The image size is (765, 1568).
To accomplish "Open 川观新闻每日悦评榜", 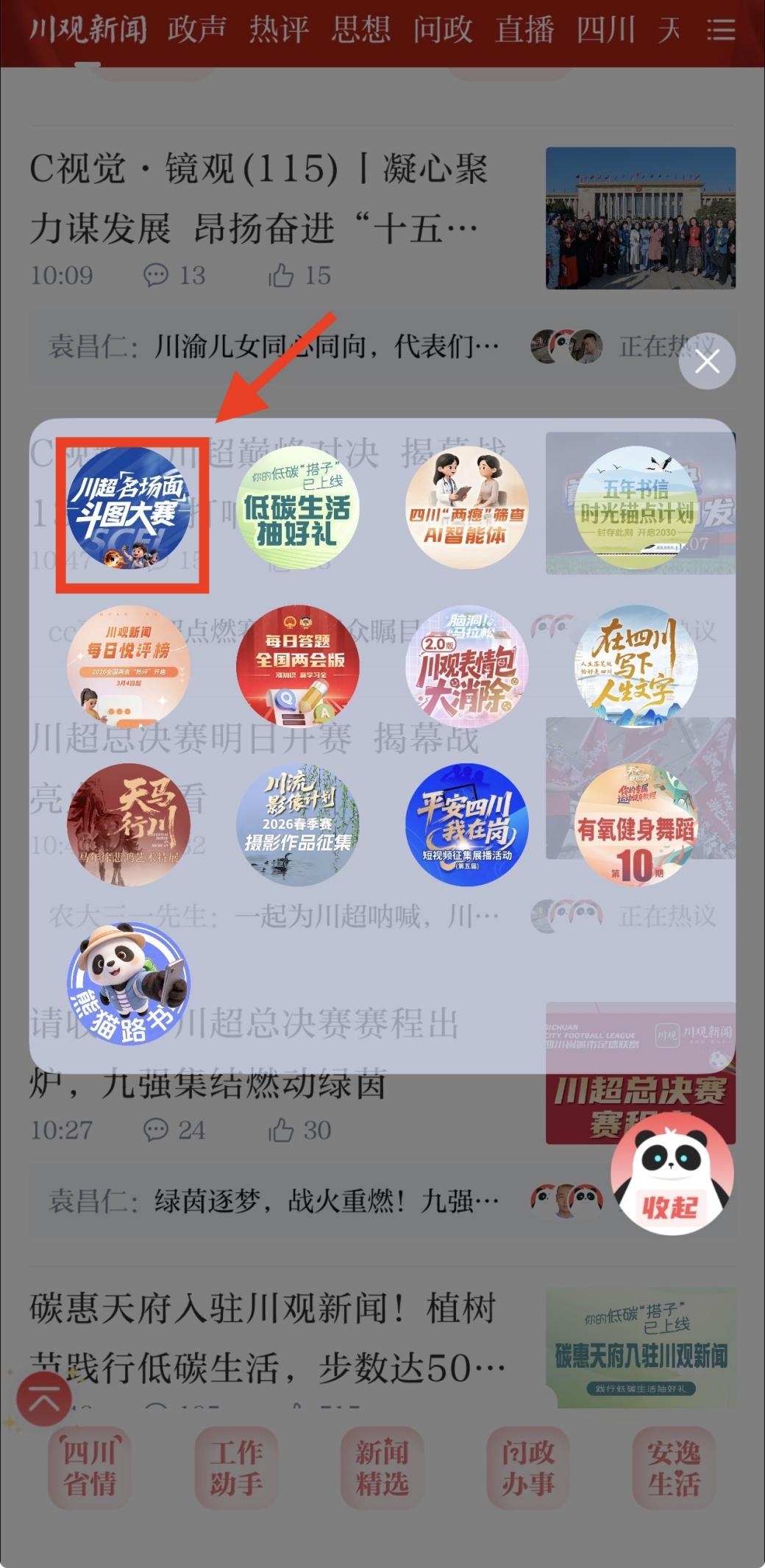I will coord(129,666).
